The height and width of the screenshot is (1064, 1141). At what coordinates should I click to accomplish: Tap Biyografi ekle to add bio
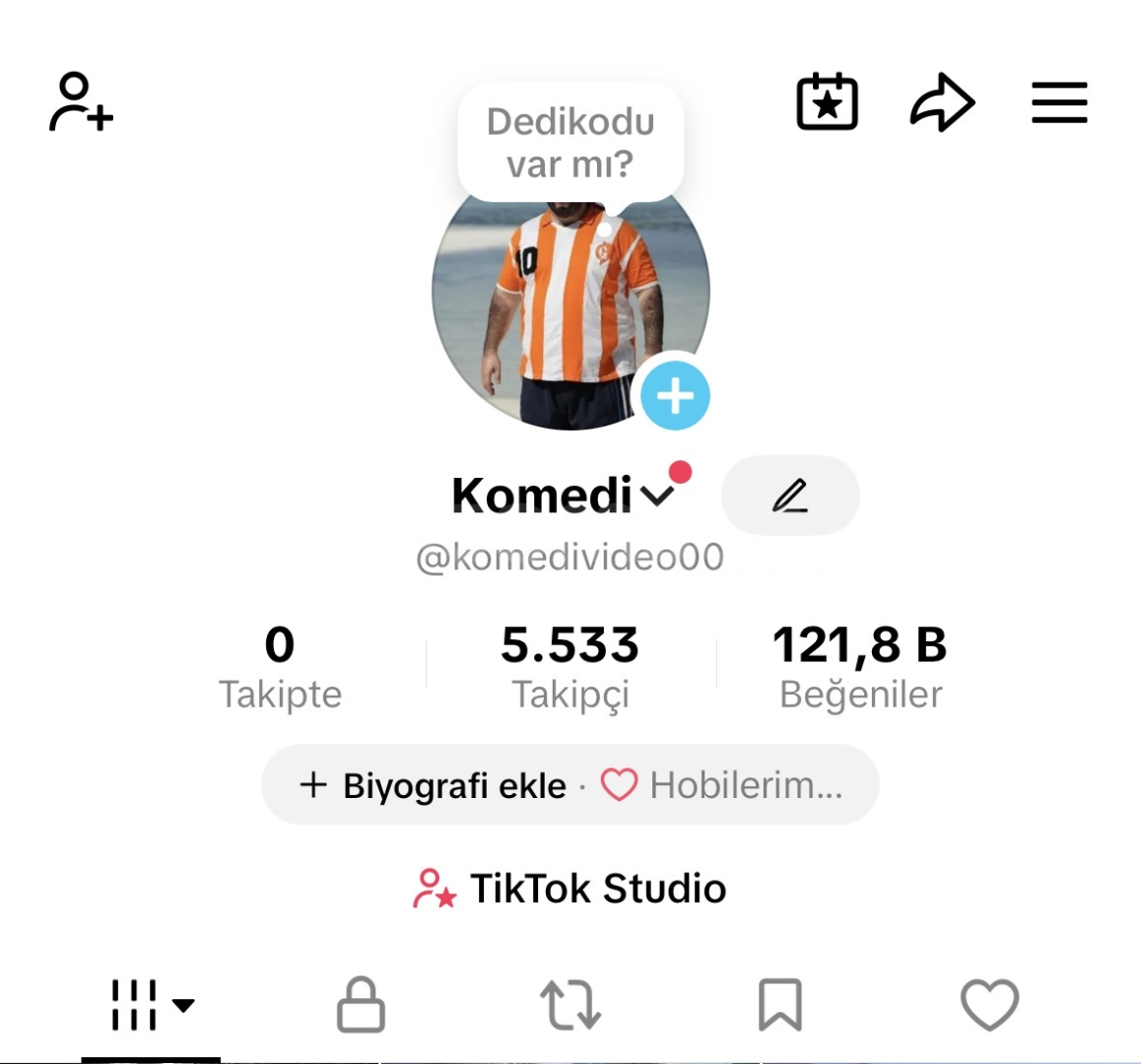(x=436, y=785)
